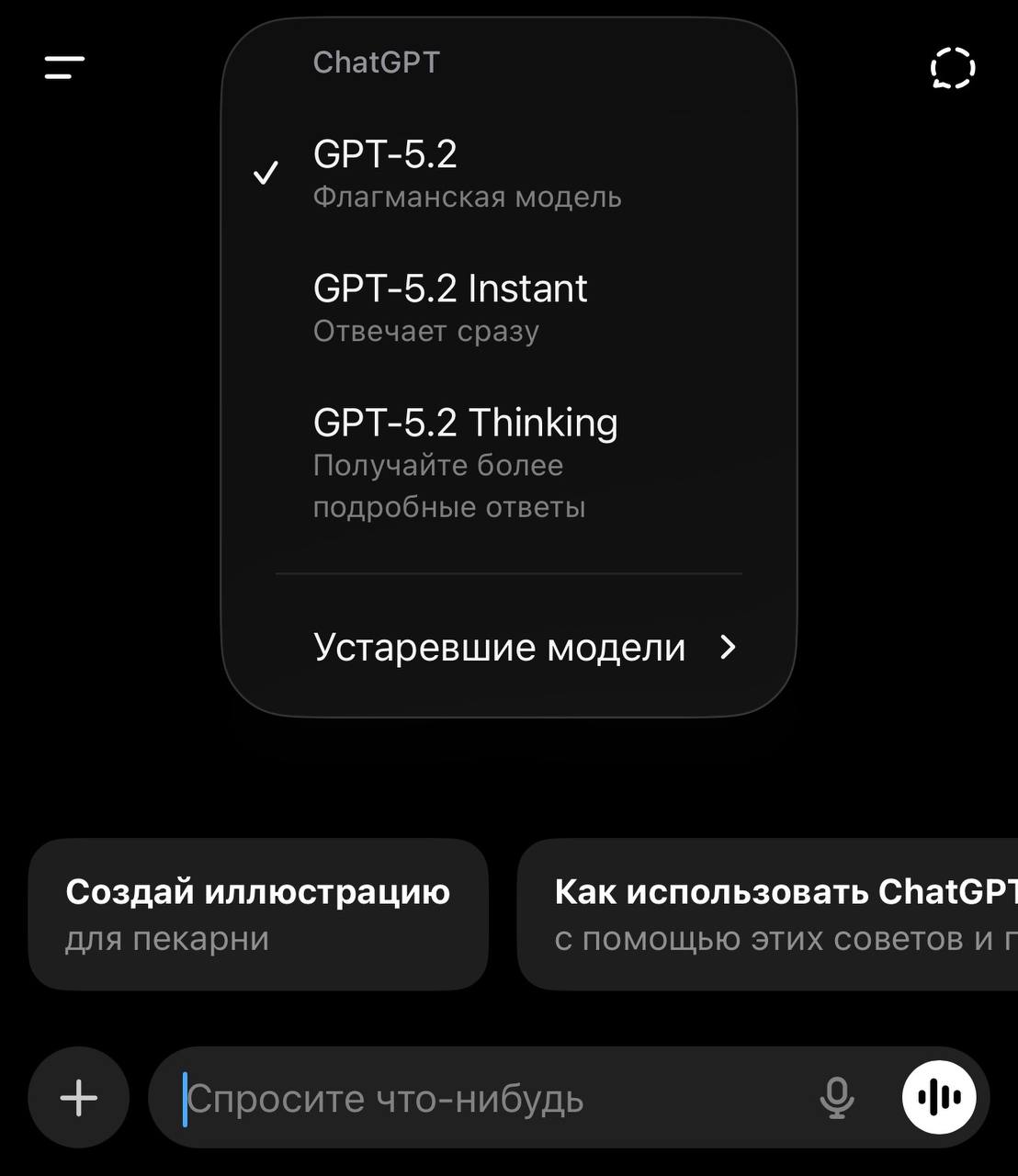Select the GPT-5.2 Instant model
This screenshot has width=1018, height=1176.
point(450,288)
